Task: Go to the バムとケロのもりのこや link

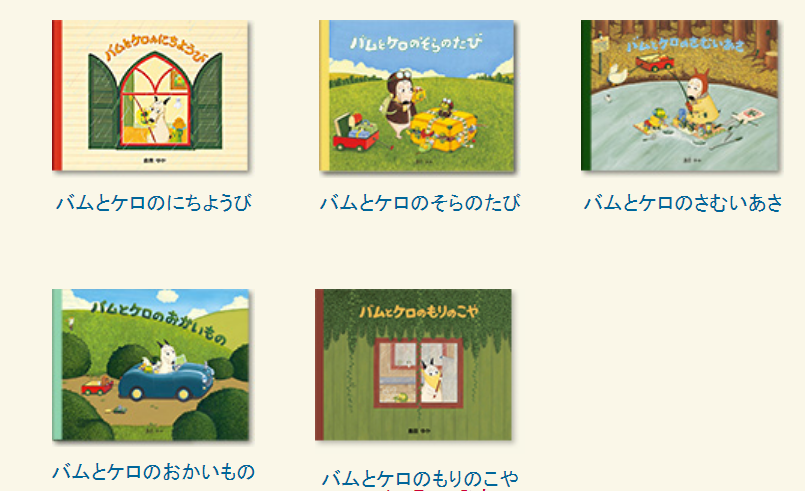Action: (420, 478)
